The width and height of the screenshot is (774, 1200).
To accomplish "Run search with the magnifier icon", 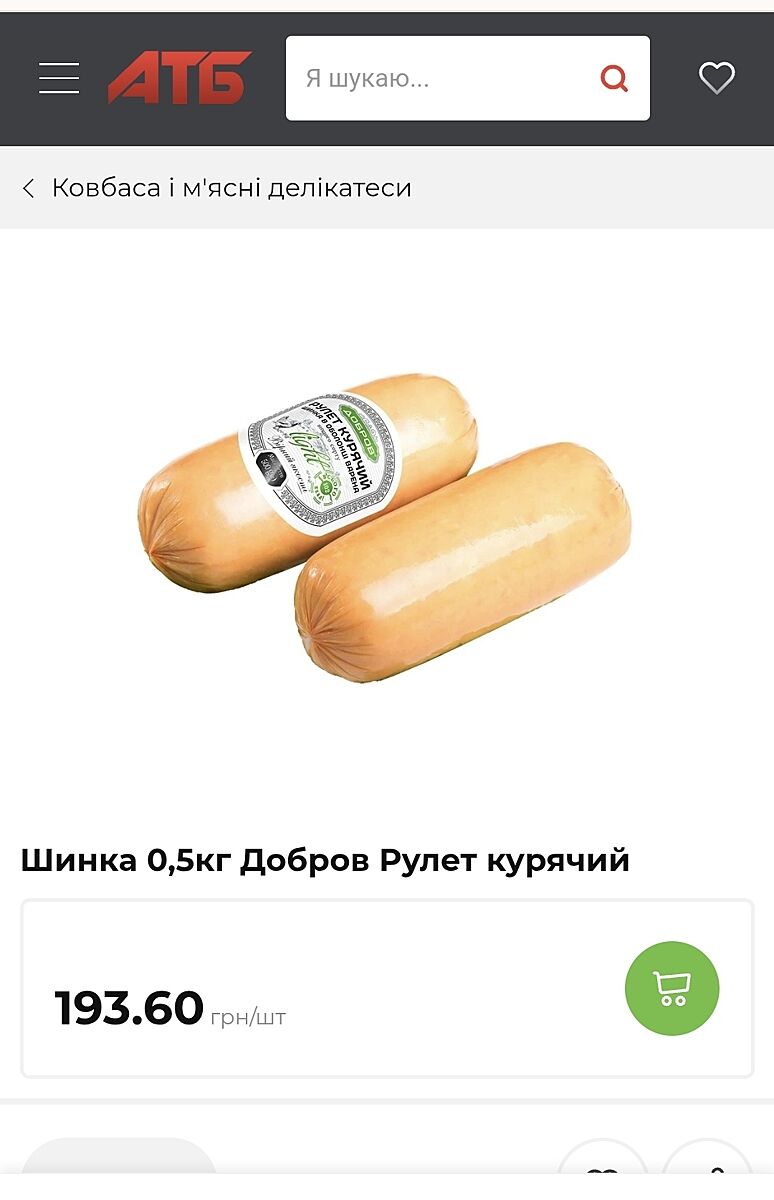I will point(614,78).
